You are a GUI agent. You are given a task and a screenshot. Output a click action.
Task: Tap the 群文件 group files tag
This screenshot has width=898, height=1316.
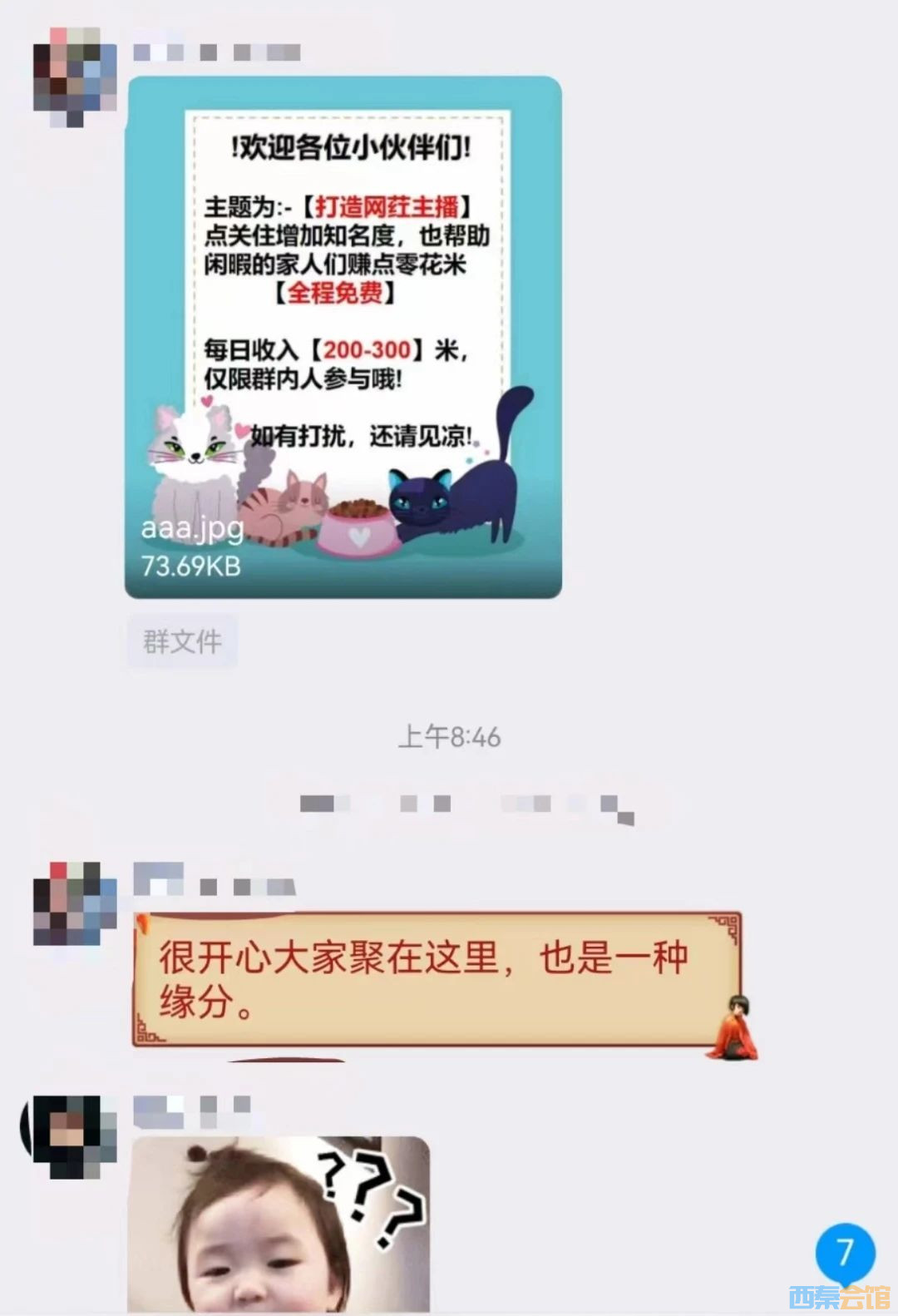pos(182,641)
